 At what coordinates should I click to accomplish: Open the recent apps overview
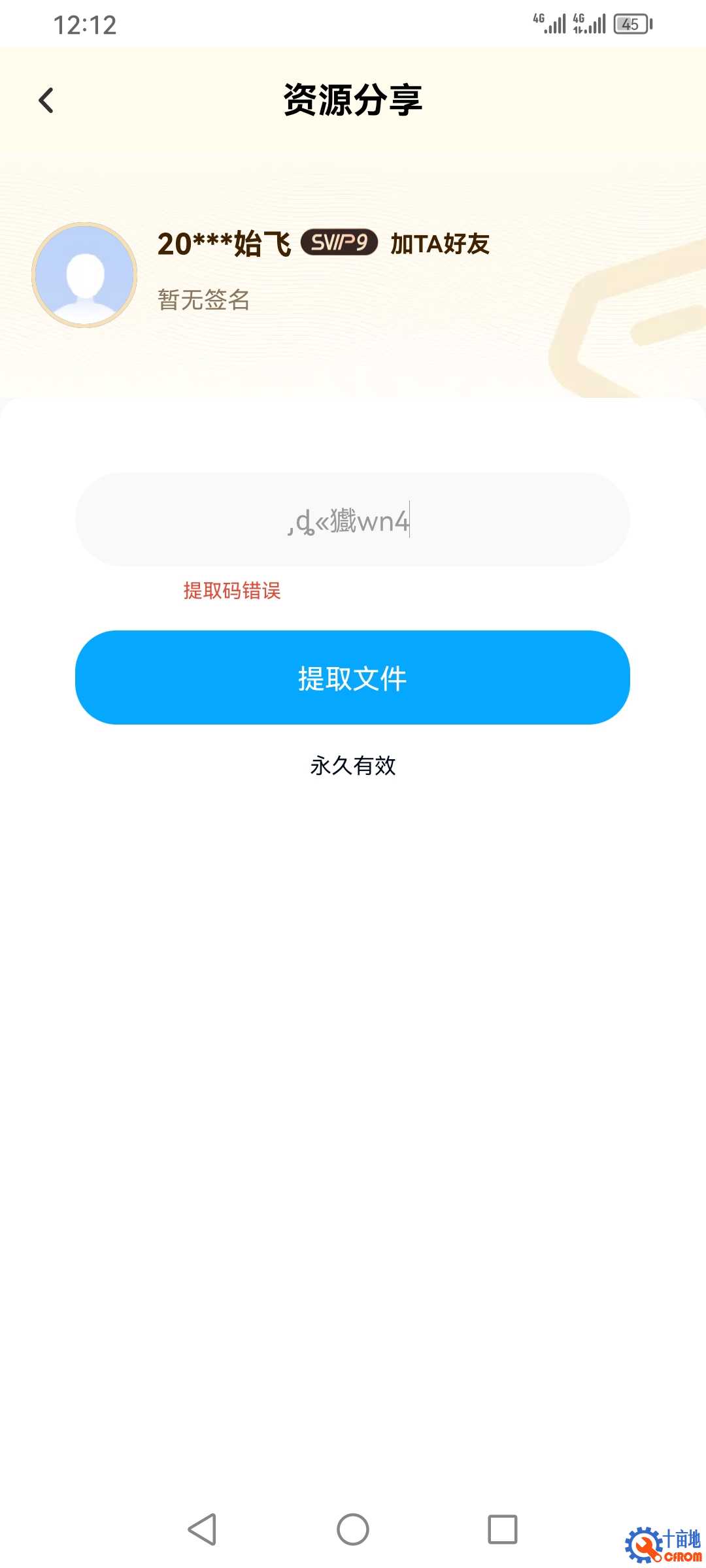click(502, 1529)
